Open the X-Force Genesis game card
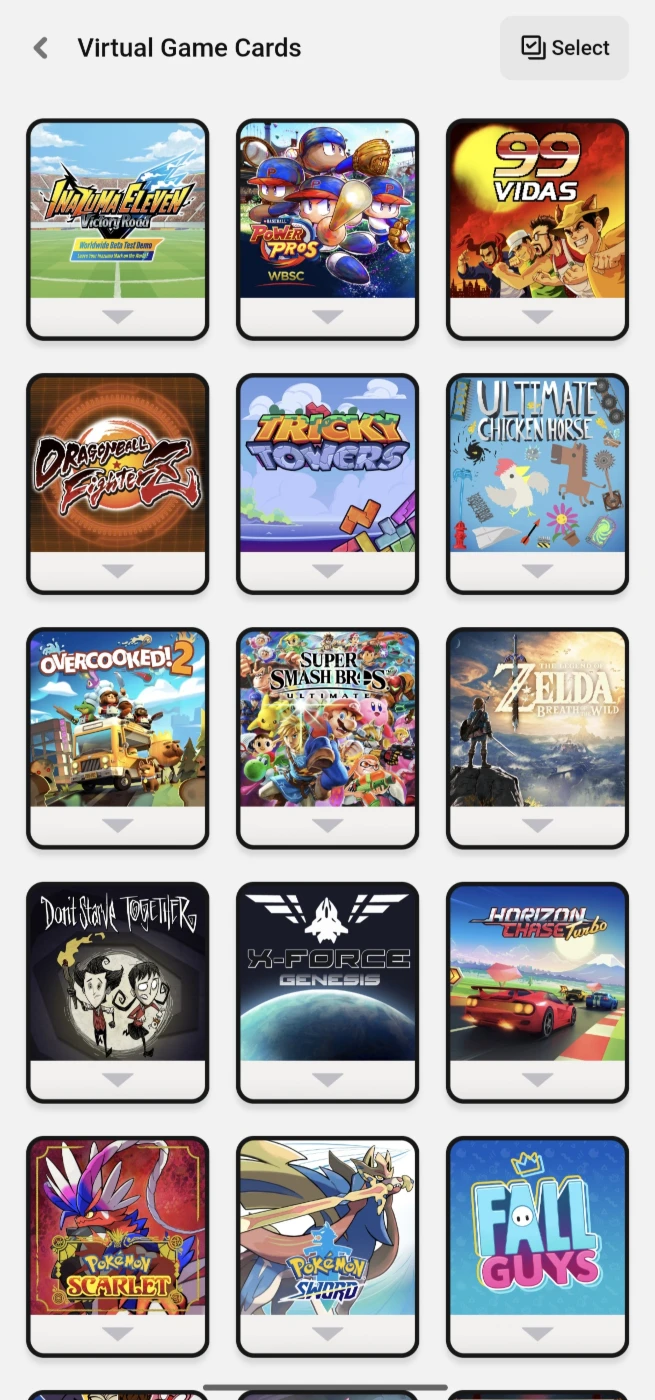Screen dimensions: 655x1400 328,992
